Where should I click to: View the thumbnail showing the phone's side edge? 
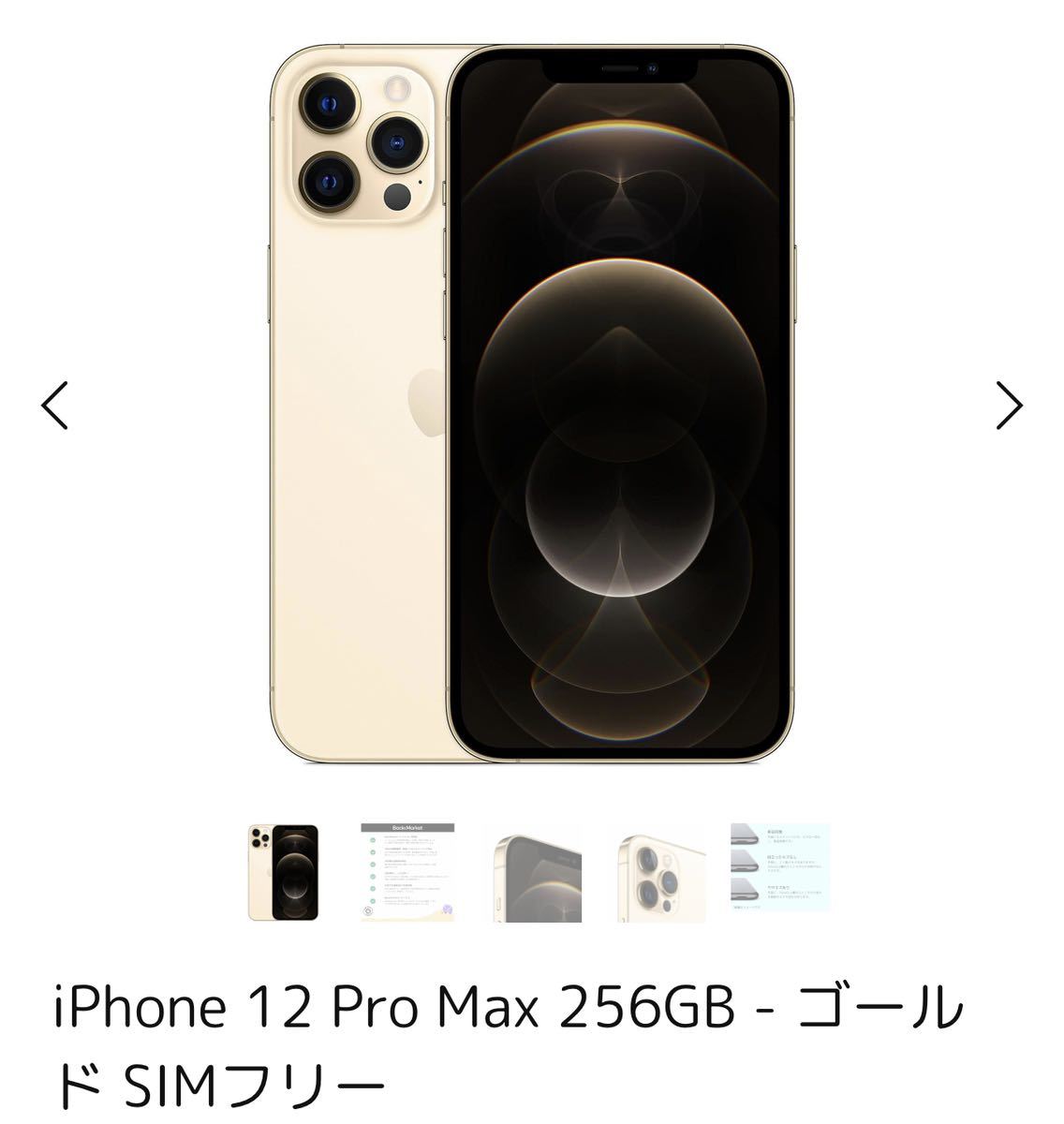coord(538,875)
